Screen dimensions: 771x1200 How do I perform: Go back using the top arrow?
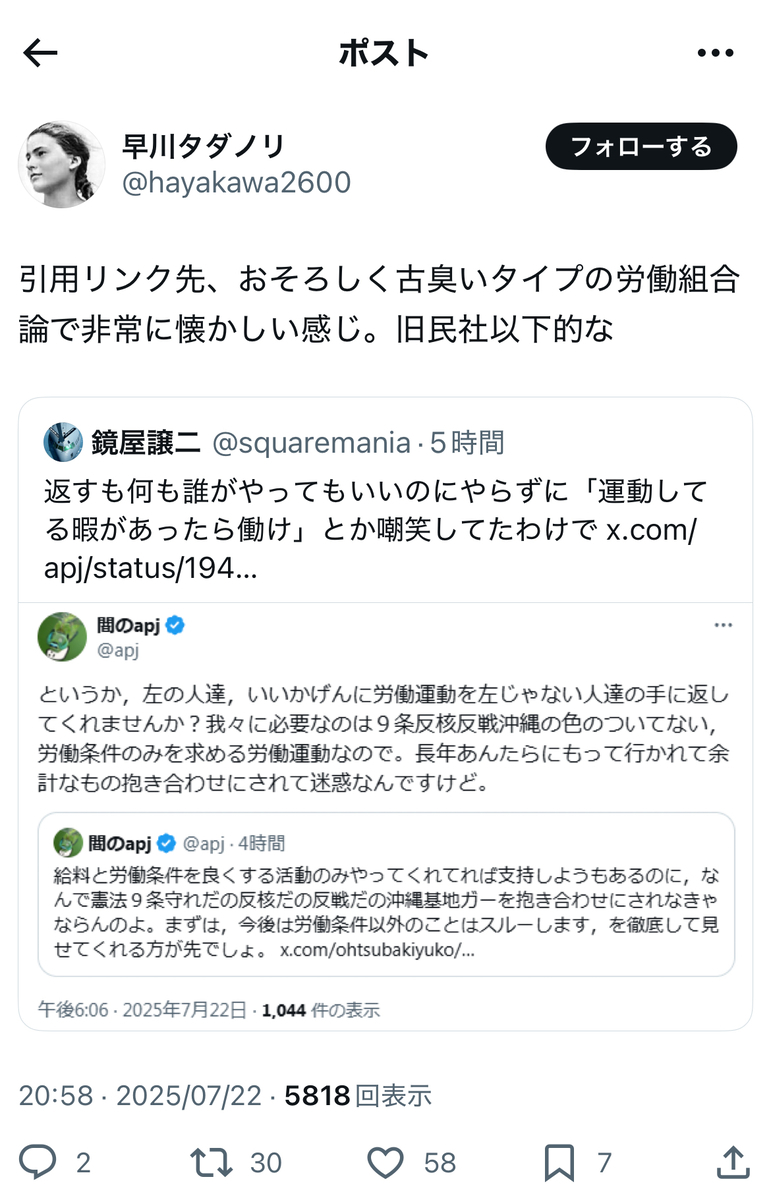(40, 54)
